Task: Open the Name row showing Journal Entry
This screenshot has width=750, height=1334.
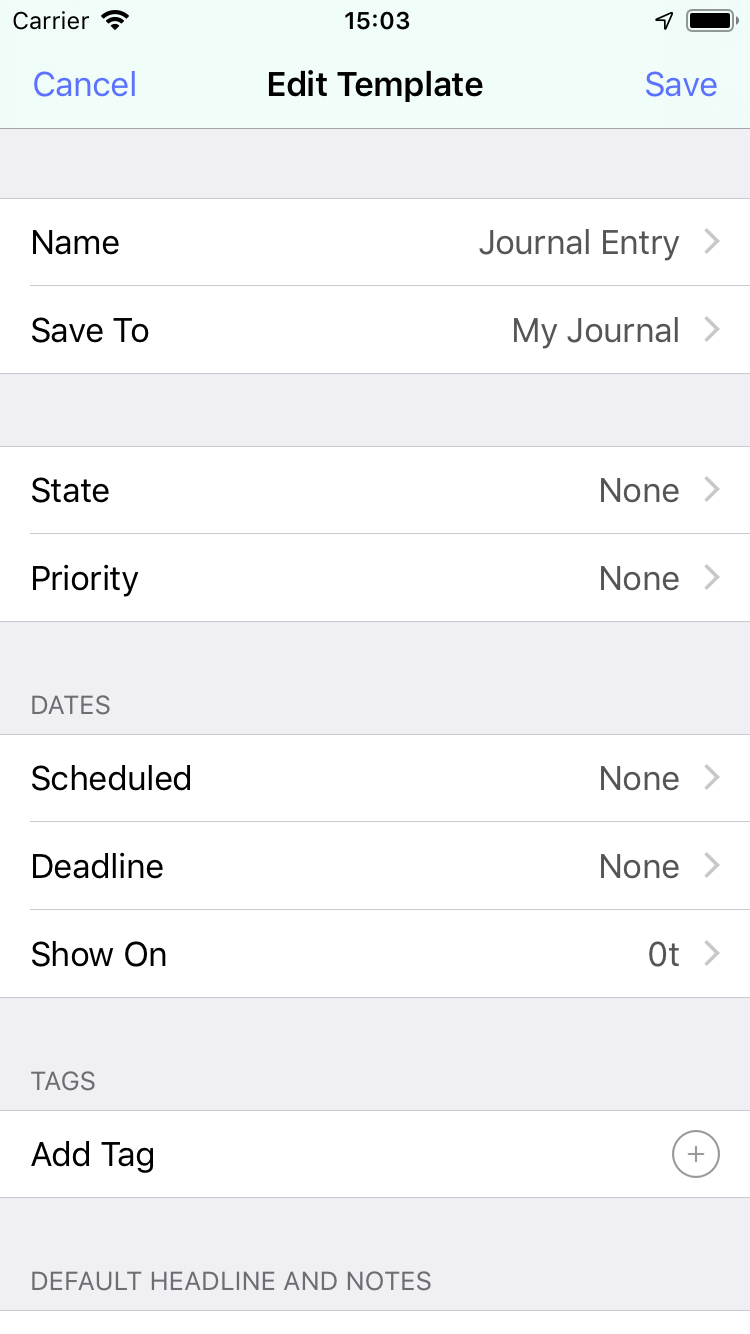Action: click(375, 242)
